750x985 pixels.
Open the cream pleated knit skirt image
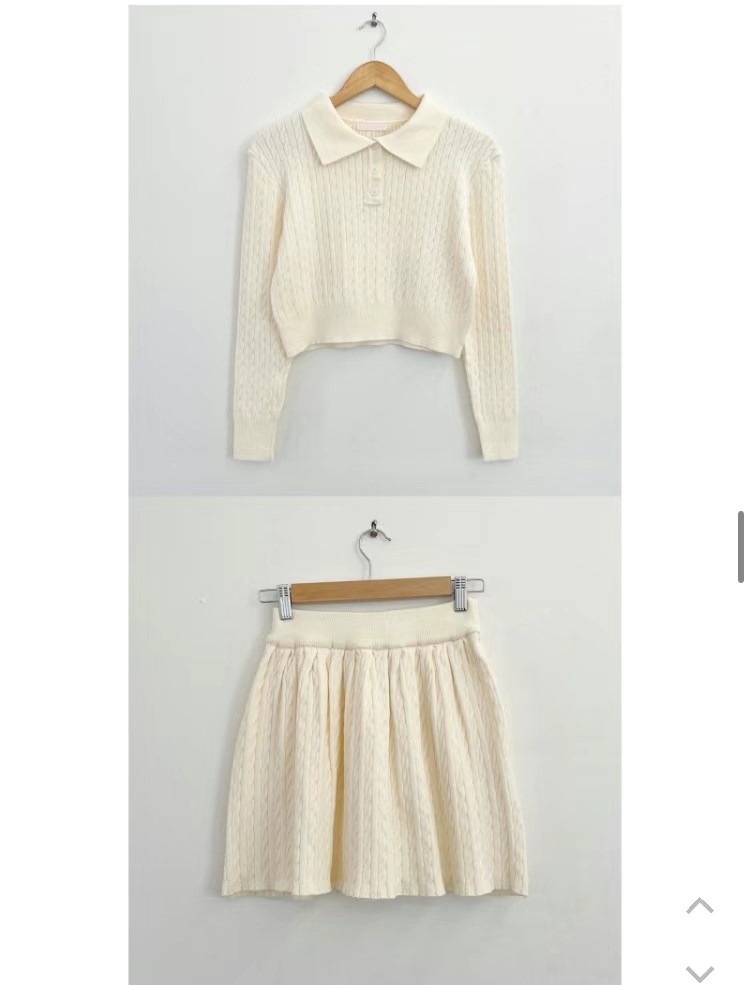click(x=374, y=740)
